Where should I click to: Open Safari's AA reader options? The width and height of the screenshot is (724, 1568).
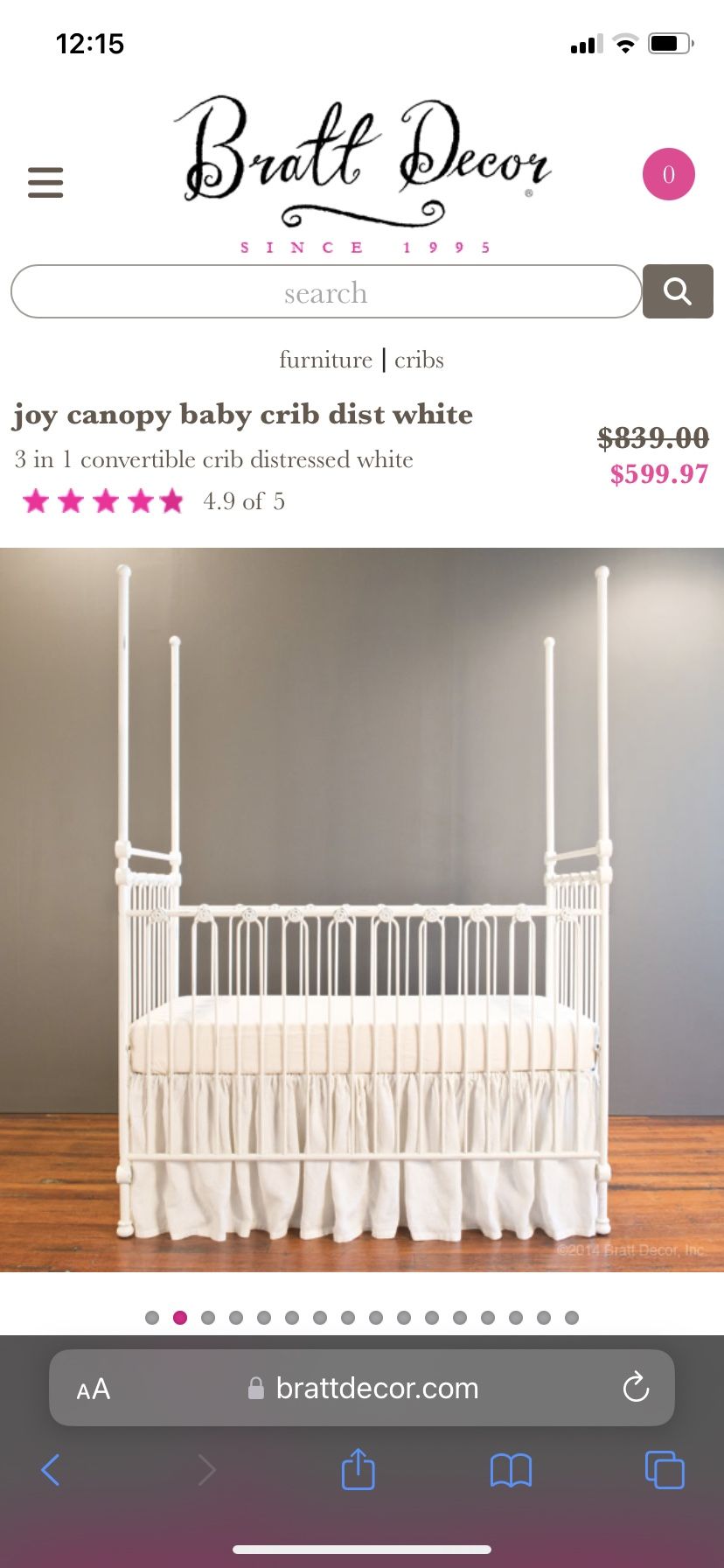94,1389
